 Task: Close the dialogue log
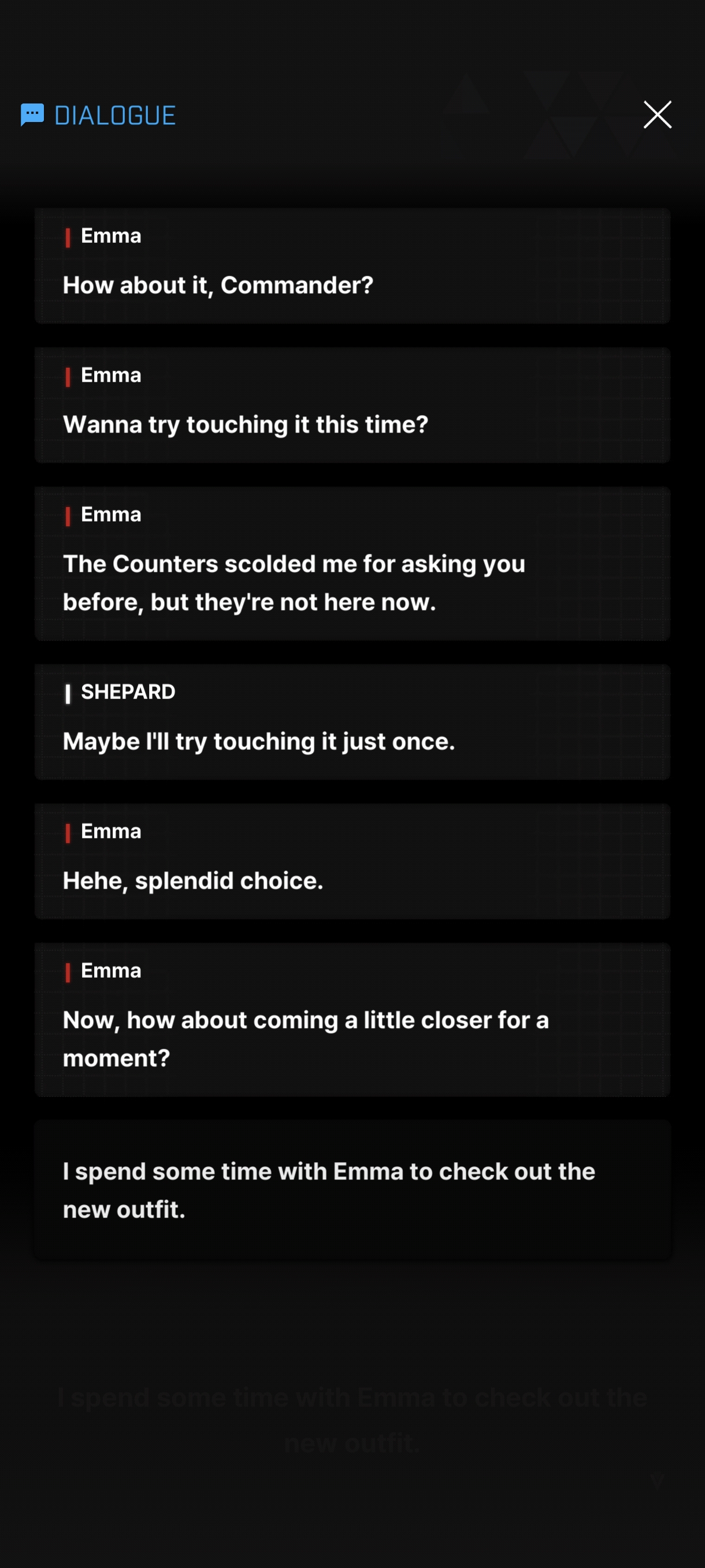[x=657, y=114]
